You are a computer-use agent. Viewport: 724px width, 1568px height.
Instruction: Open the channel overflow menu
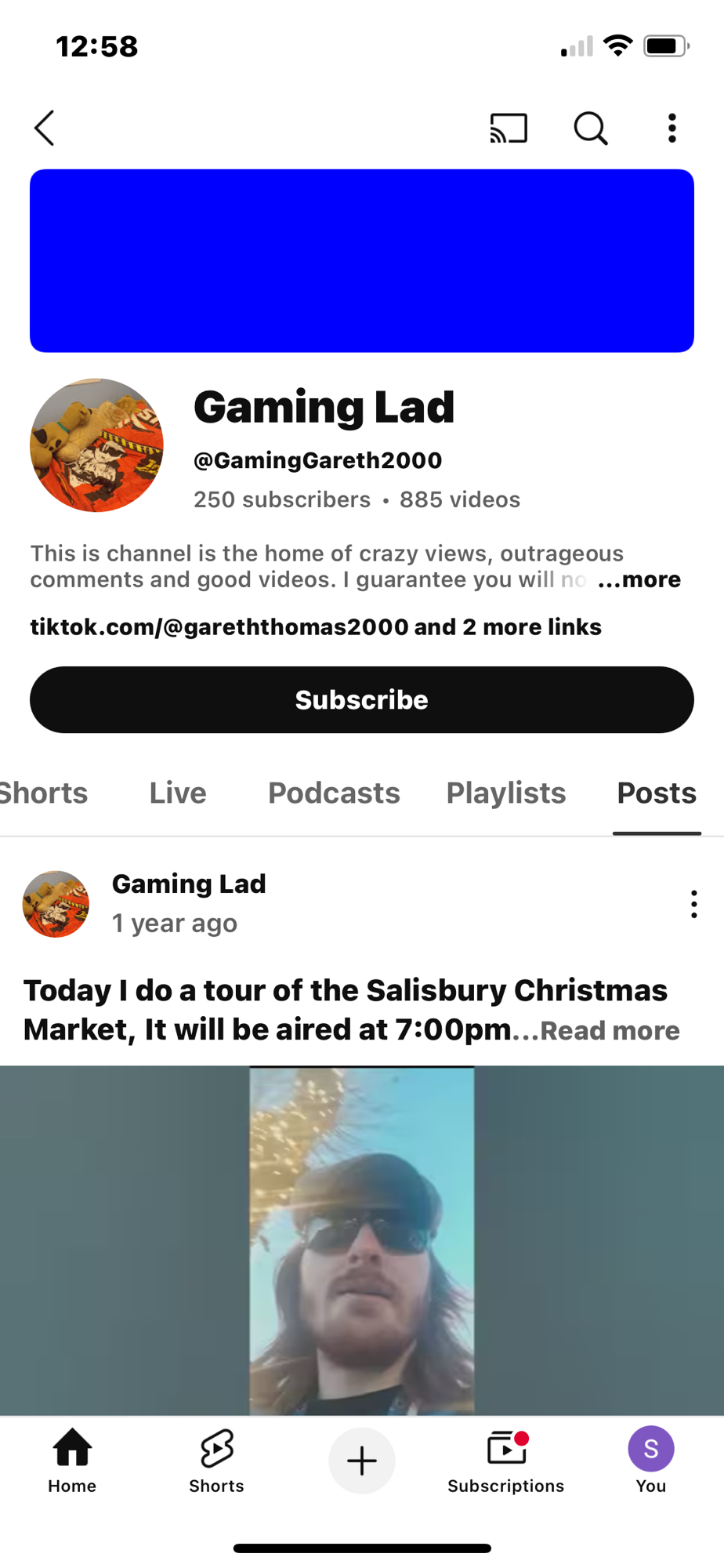pos(672,128)
